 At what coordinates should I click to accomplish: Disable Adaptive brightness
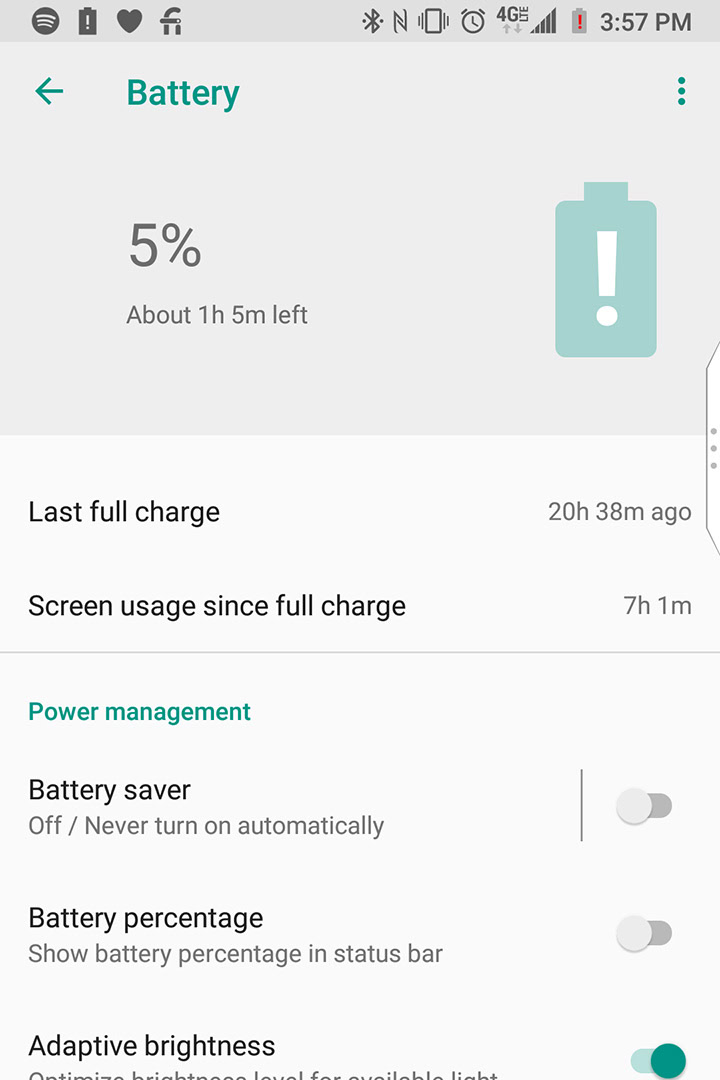[657, 1060]
